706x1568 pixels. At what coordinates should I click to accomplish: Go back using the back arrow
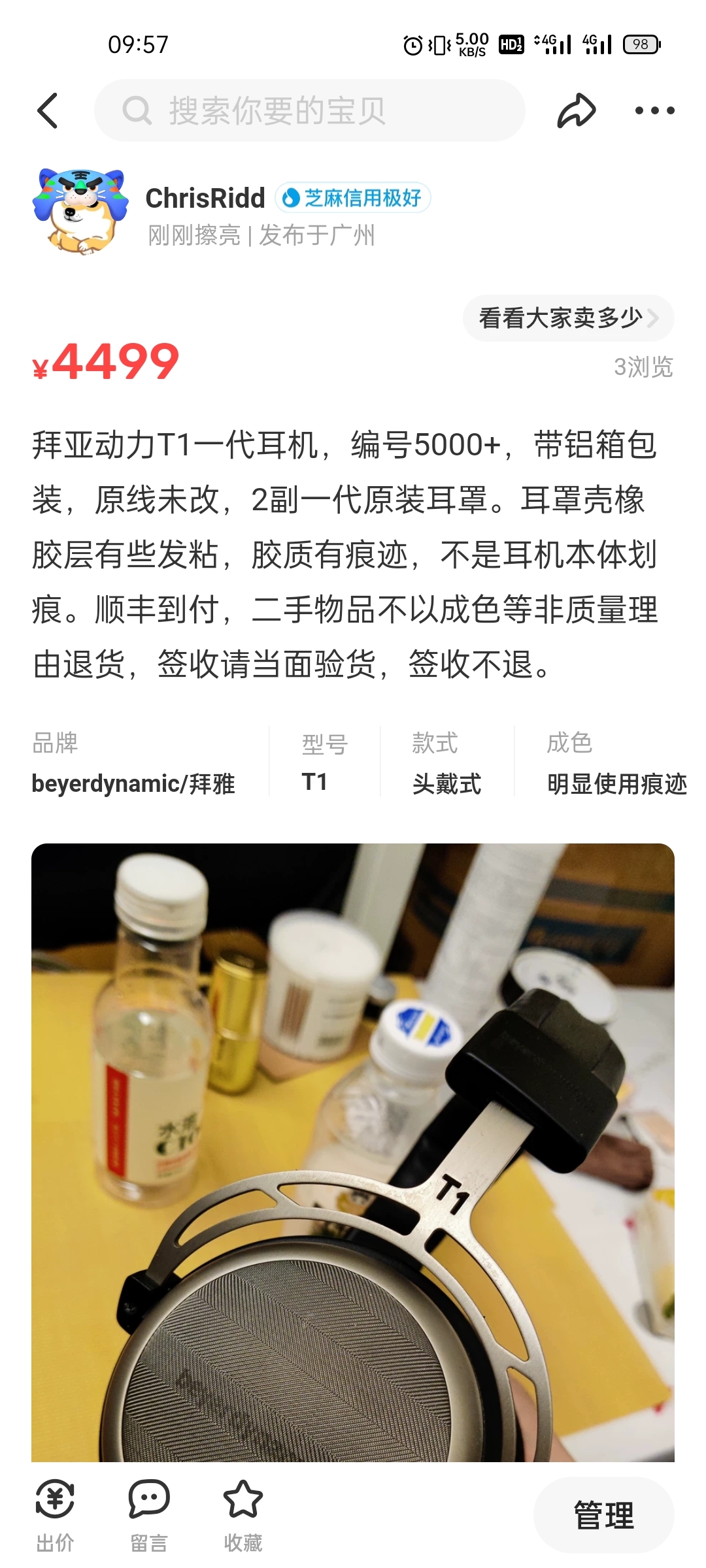[x=48, y=110]
